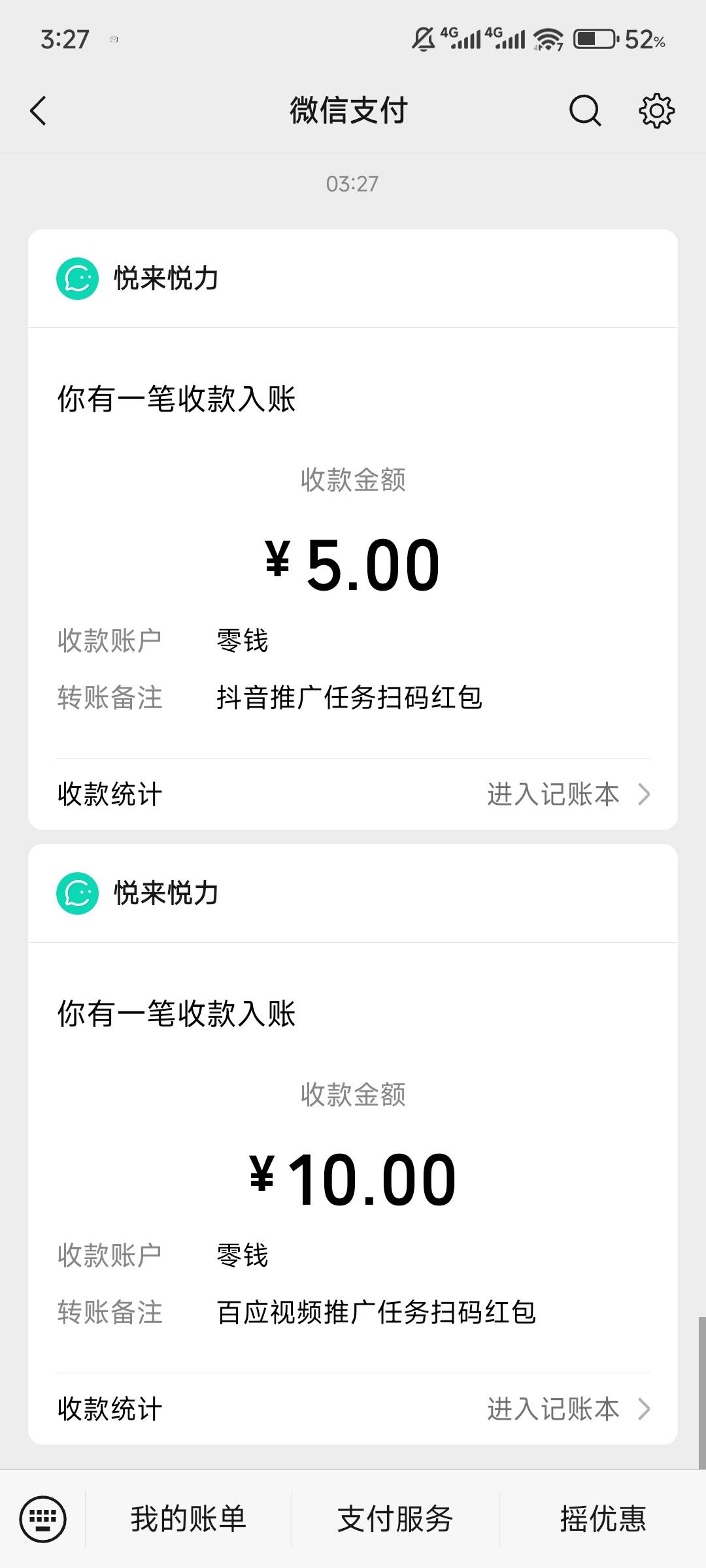Go back using the top-left arrow
The width and height of the screenshot is (706, 1568).
pyautogui.click(x=39, y=110)
